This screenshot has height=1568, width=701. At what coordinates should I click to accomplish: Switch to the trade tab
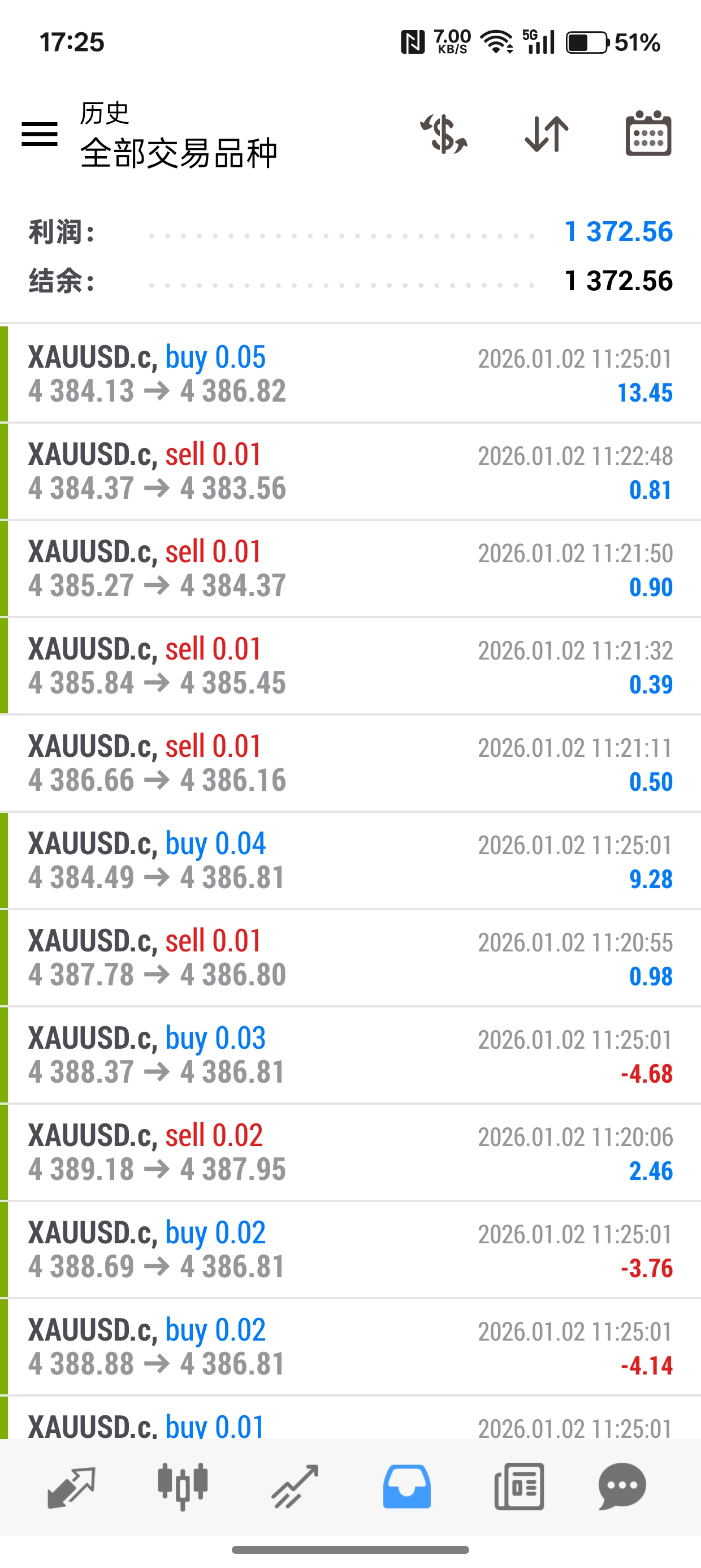(x=295, y=1487)
